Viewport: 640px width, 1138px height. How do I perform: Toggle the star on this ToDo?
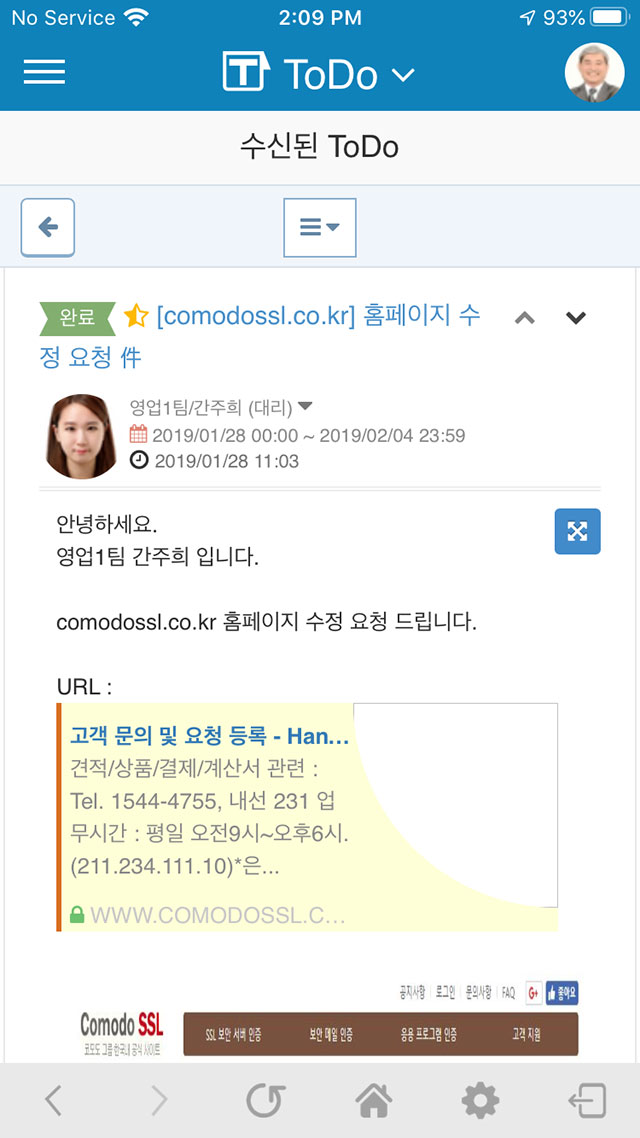(136, 316)
